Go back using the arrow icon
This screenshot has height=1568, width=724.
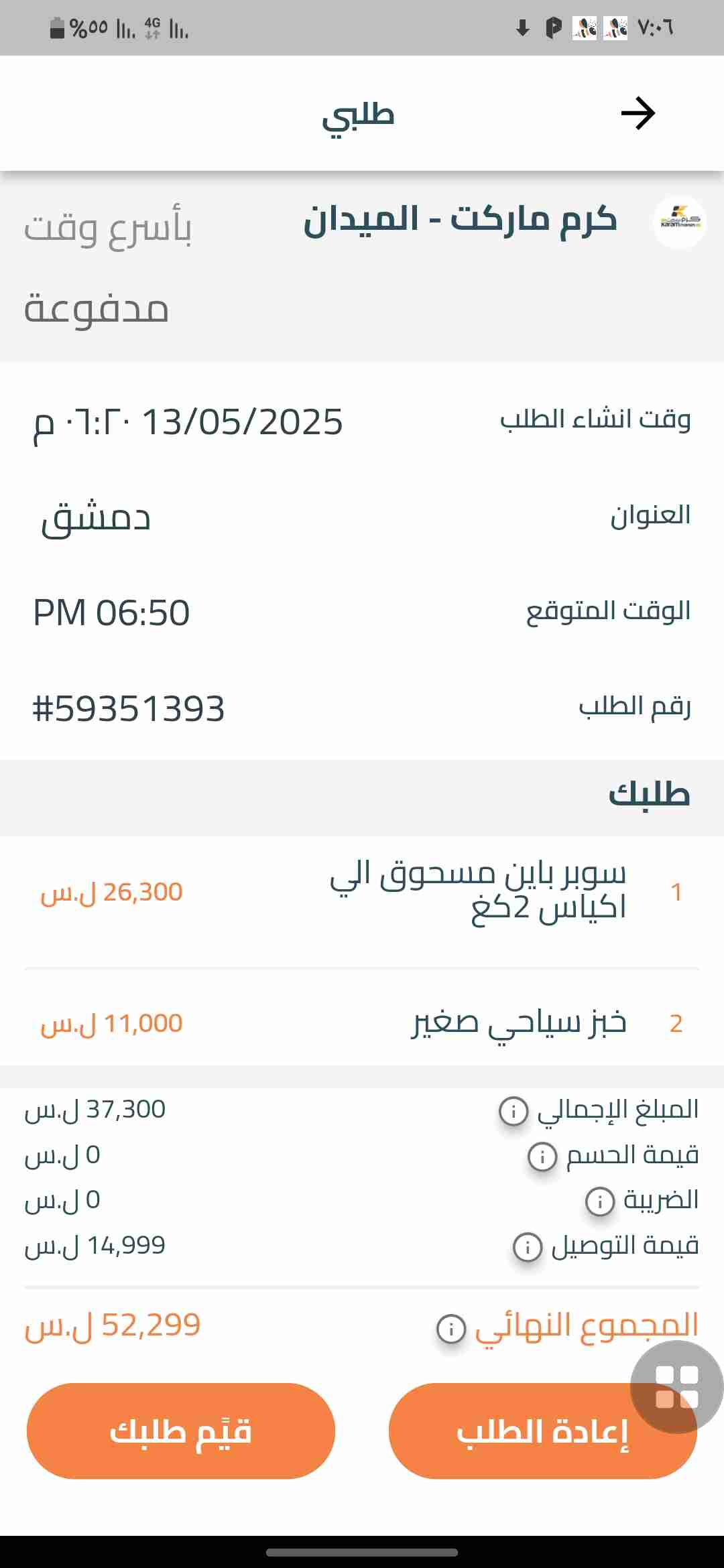(x=638, y=113)
